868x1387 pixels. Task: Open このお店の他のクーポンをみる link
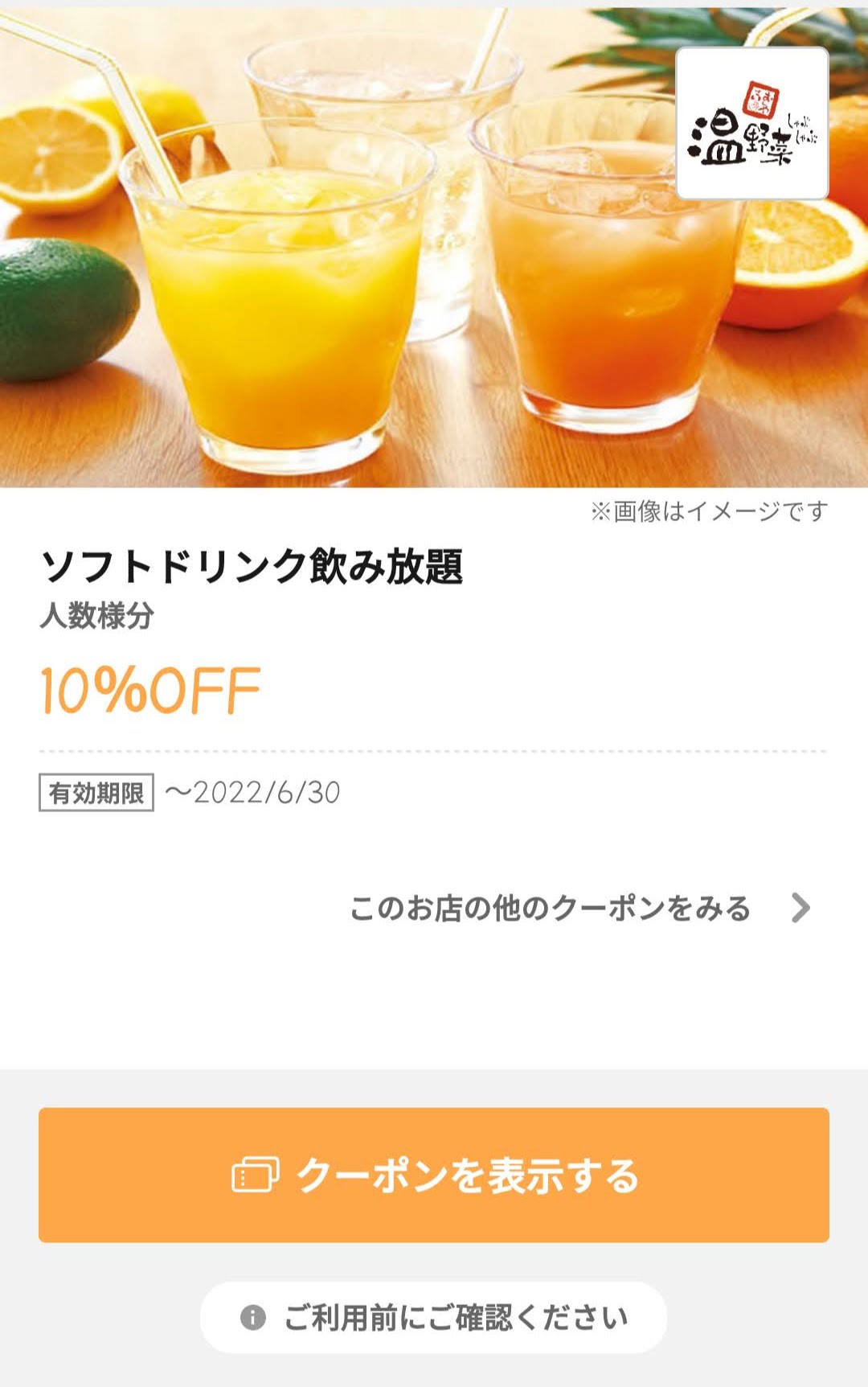click(x=579, y=909)
